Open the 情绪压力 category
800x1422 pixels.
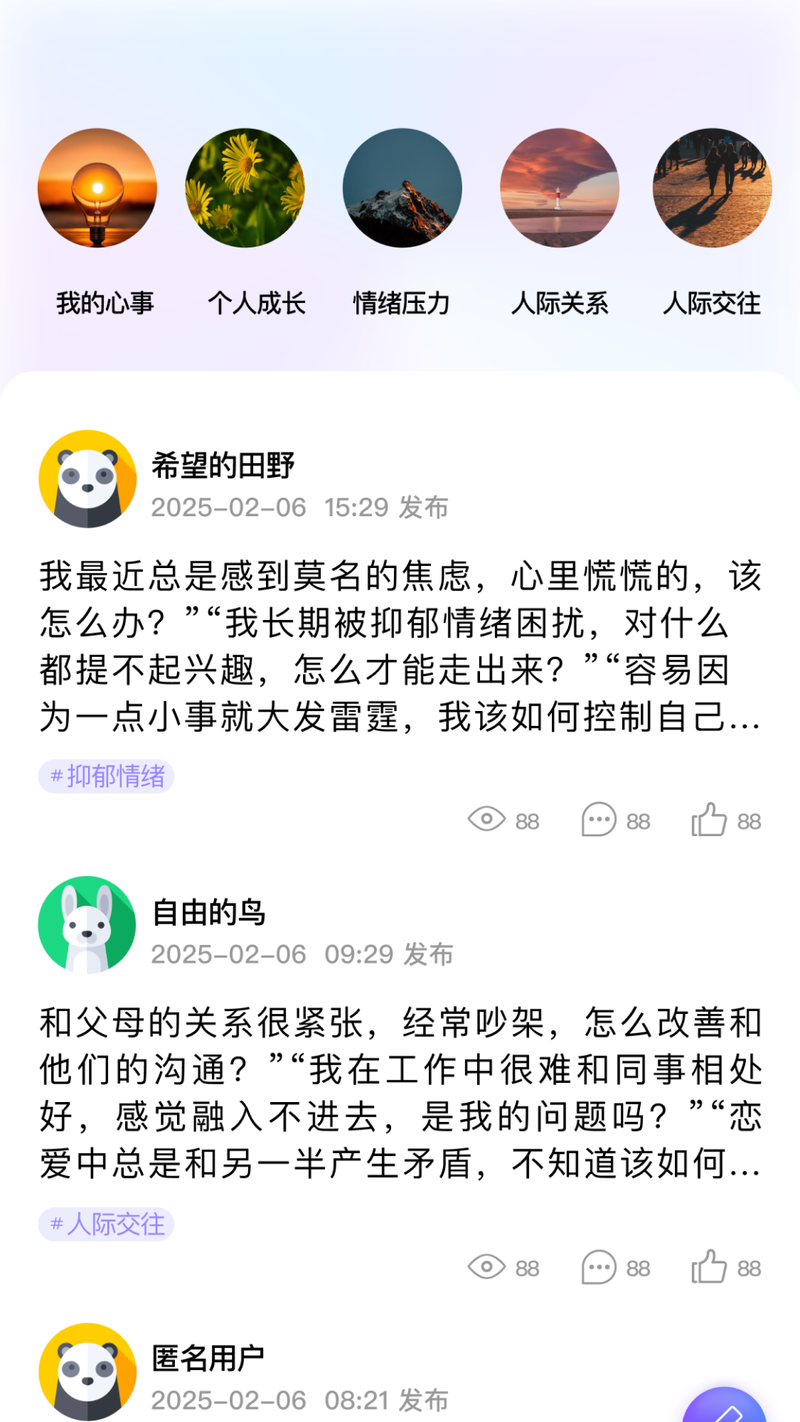point(402,188)
